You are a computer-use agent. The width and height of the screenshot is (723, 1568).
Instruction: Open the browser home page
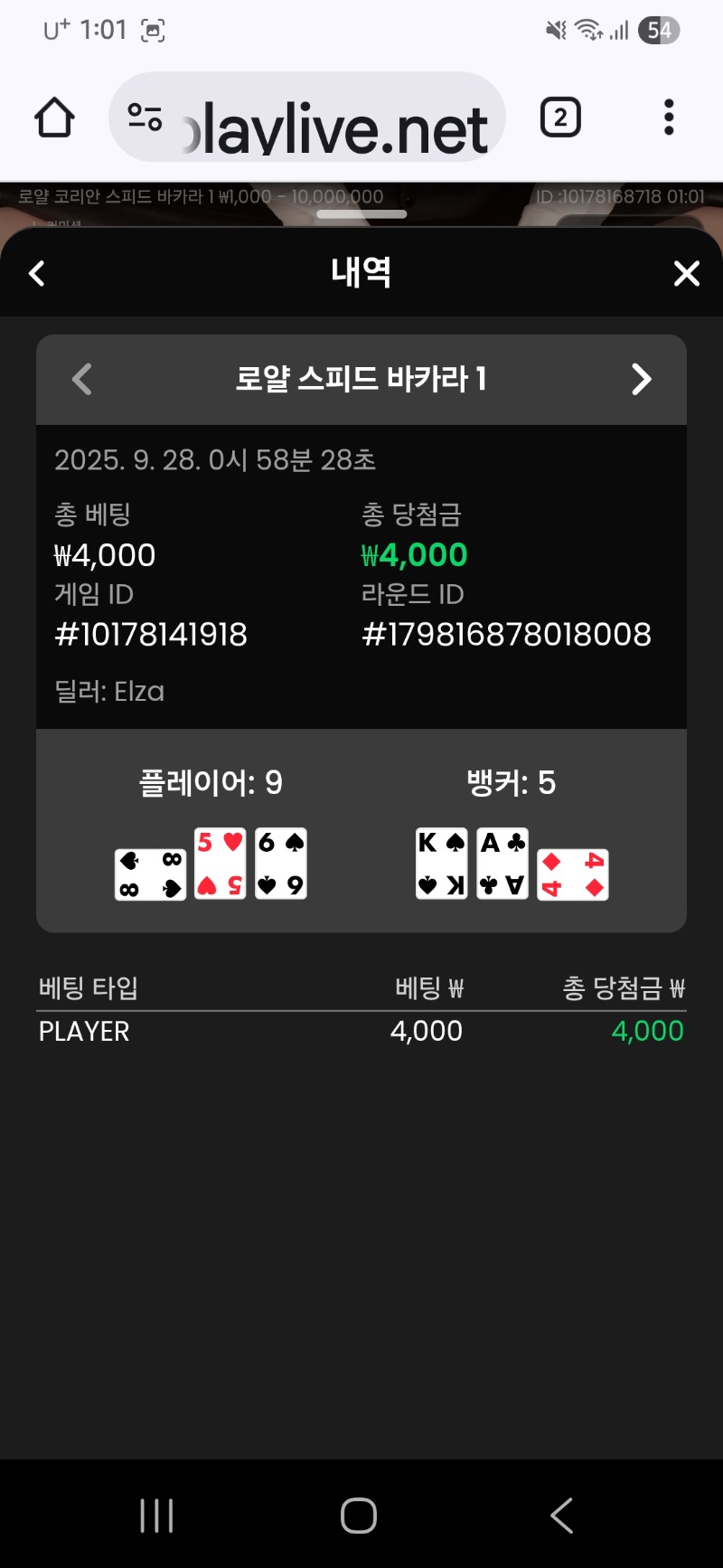pyautogui.click(x=54, y=118)
